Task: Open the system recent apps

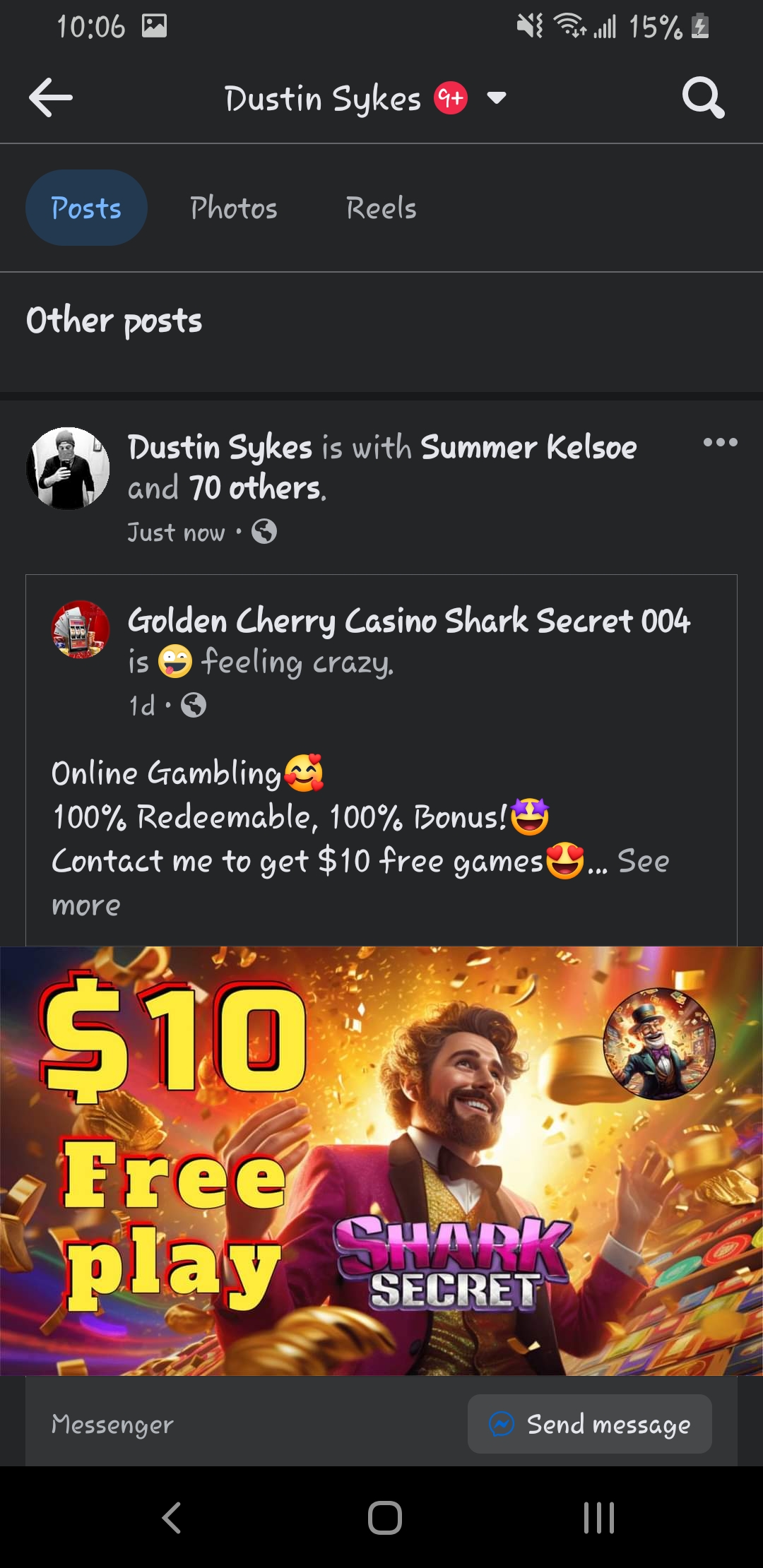Action: [599, 1517]
